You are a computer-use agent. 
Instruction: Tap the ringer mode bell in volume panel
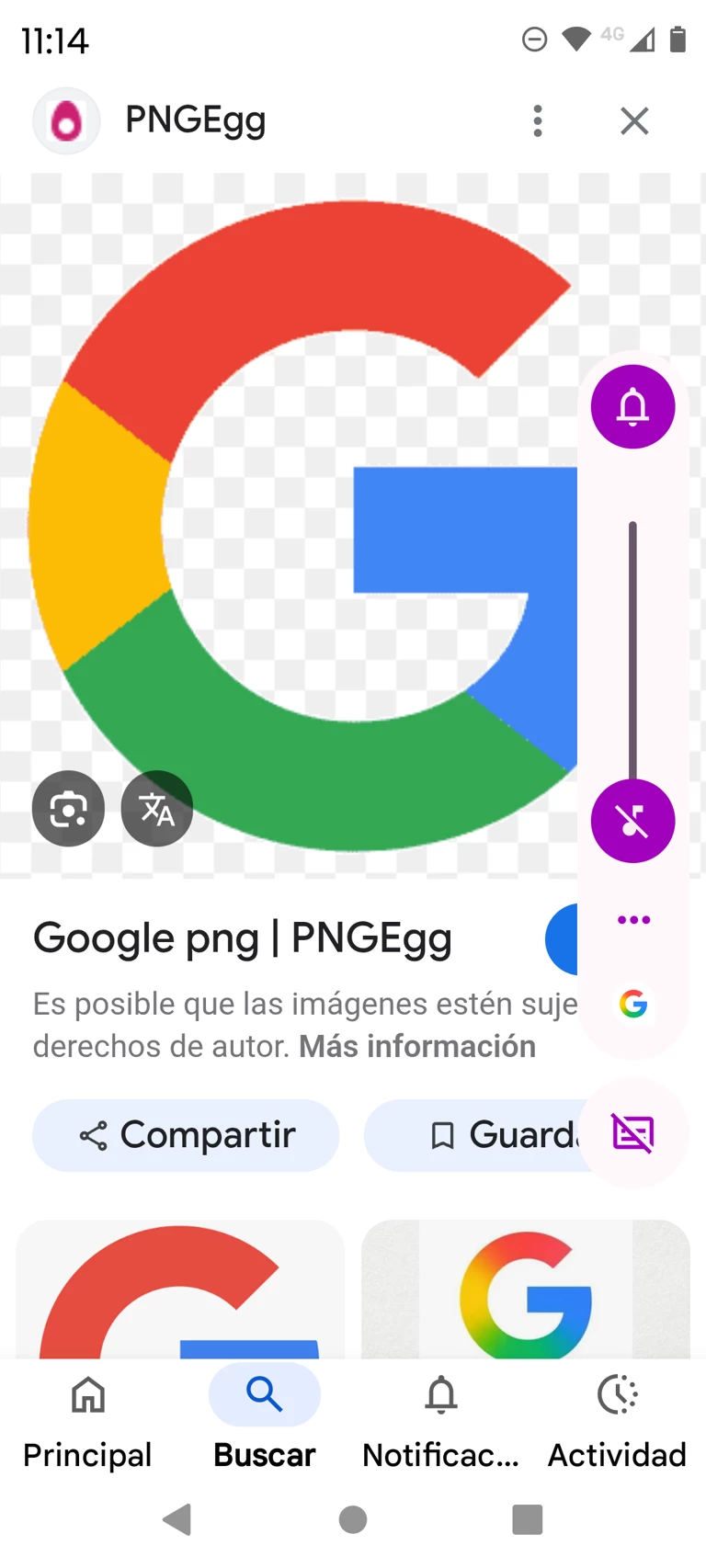[632, 407]
